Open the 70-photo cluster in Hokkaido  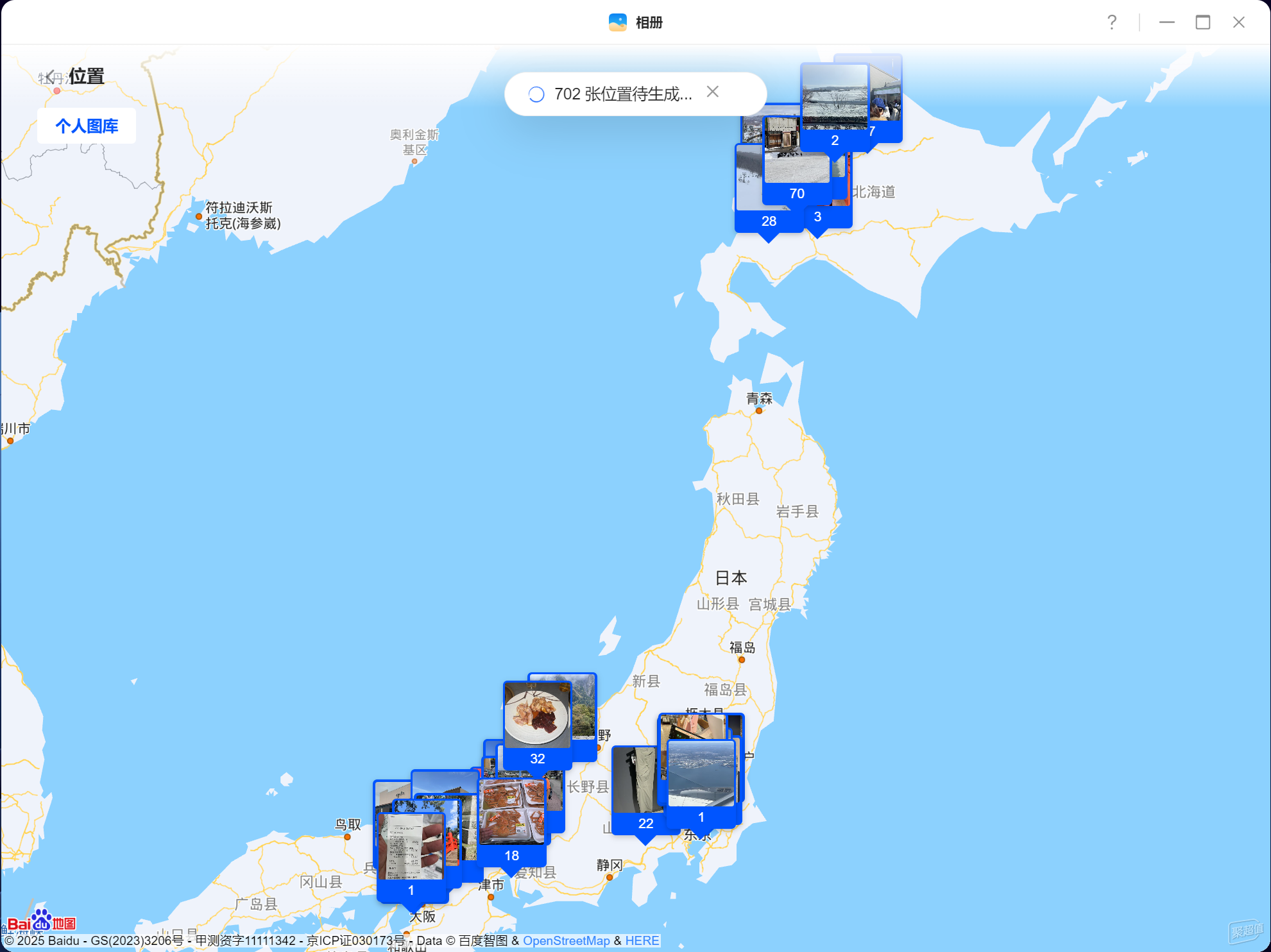796,160
